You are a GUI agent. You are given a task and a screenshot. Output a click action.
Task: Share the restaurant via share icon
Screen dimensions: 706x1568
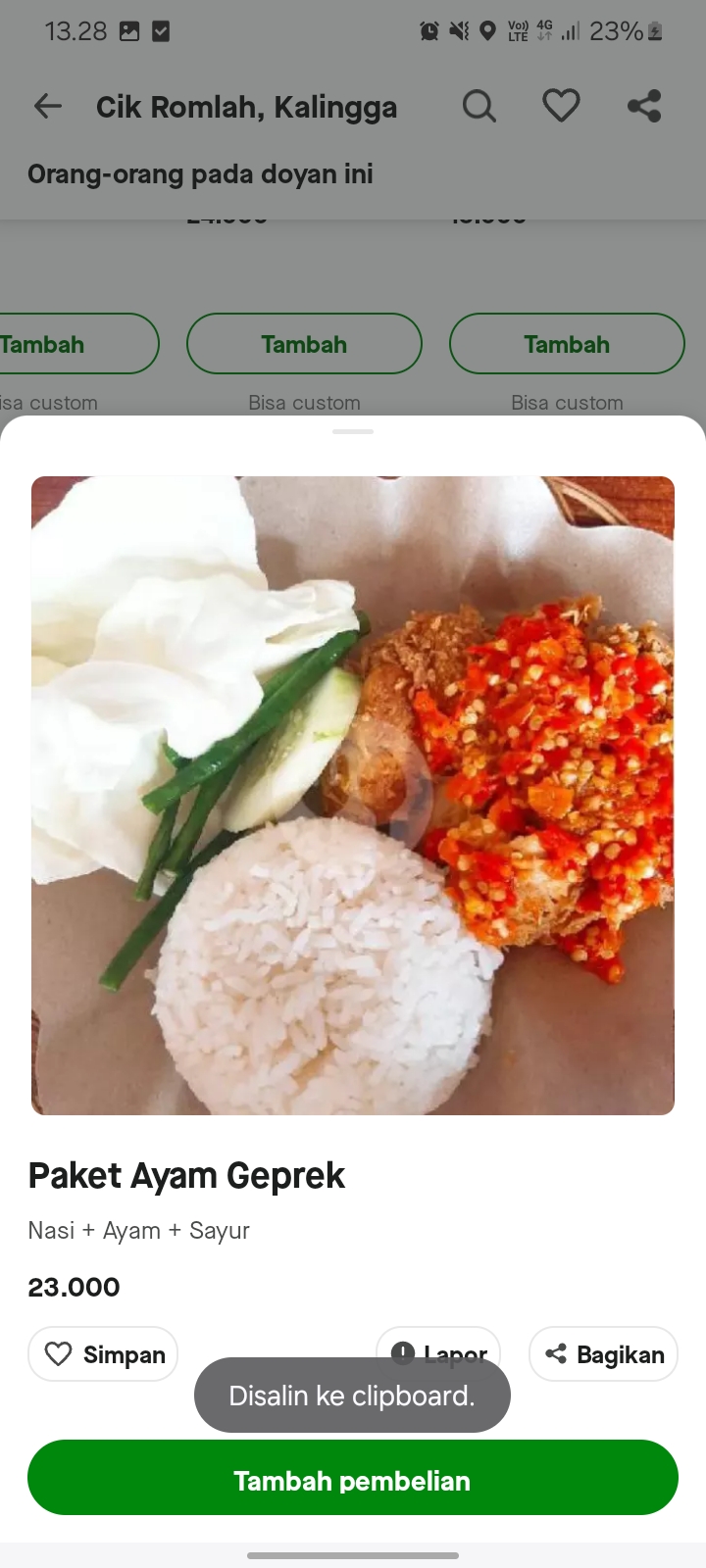pyautogui.click(x=644, y=105)
